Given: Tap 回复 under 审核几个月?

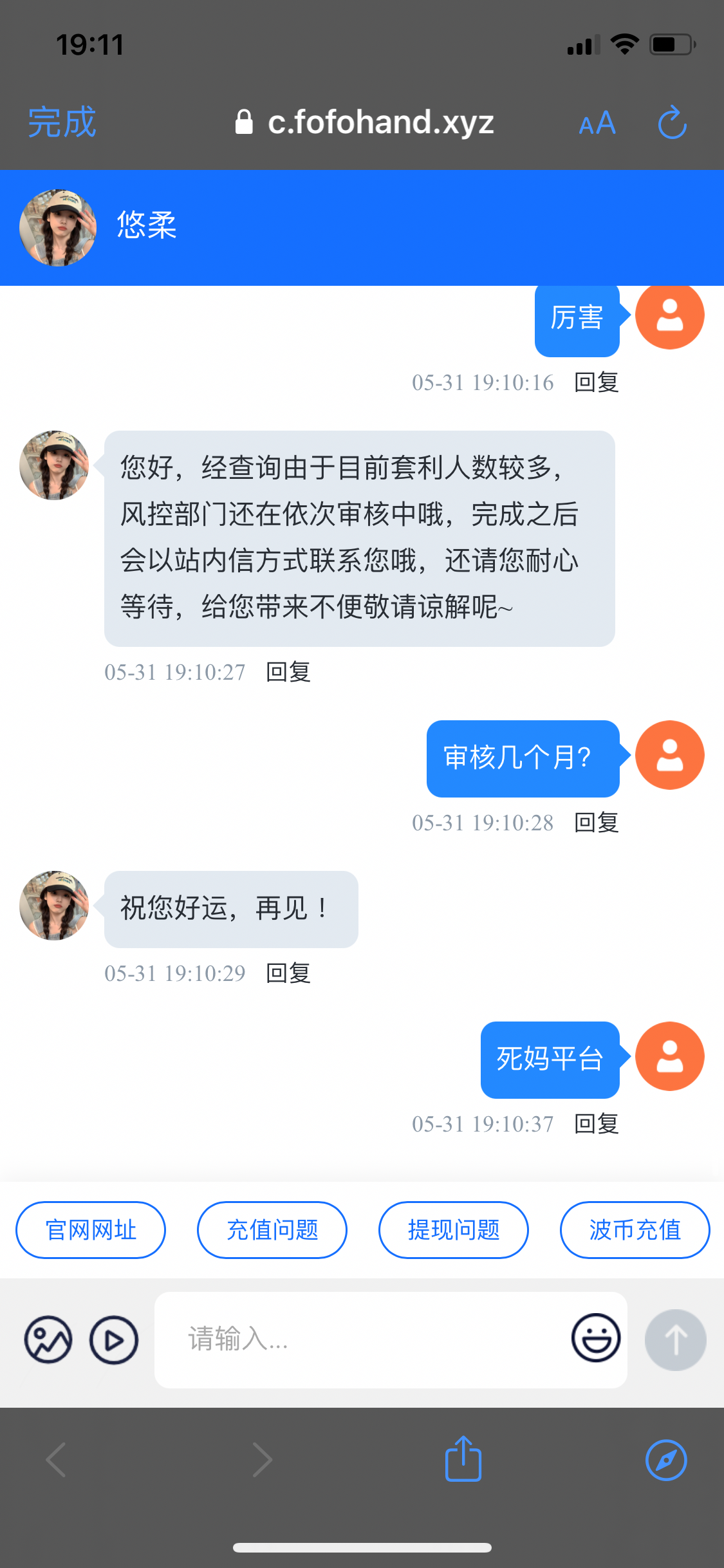Looking at the screenshot, I should (596, 823).
